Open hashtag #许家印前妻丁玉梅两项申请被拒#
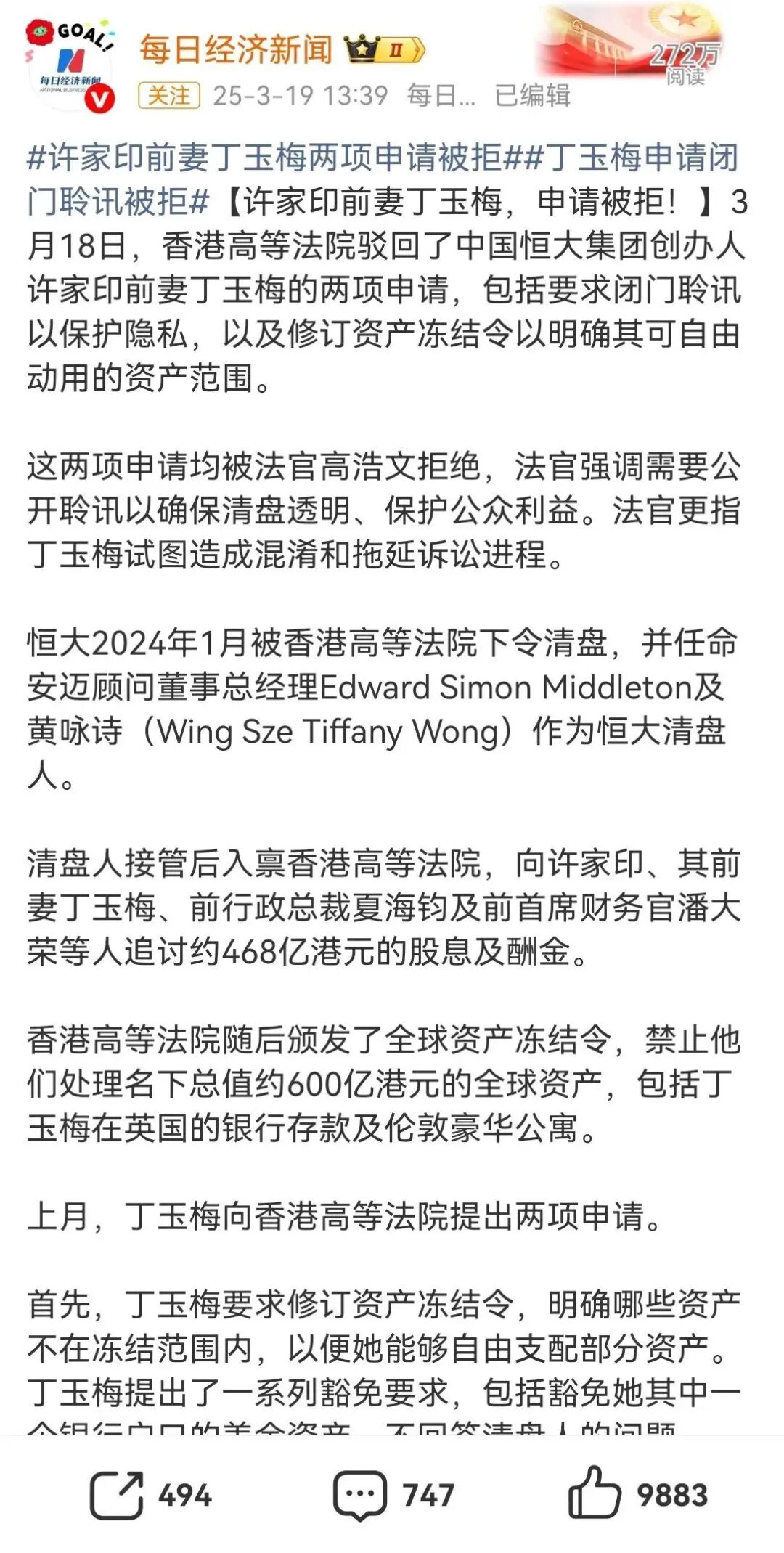Viewport: 784px width, 1553px height. click(264, 158)
